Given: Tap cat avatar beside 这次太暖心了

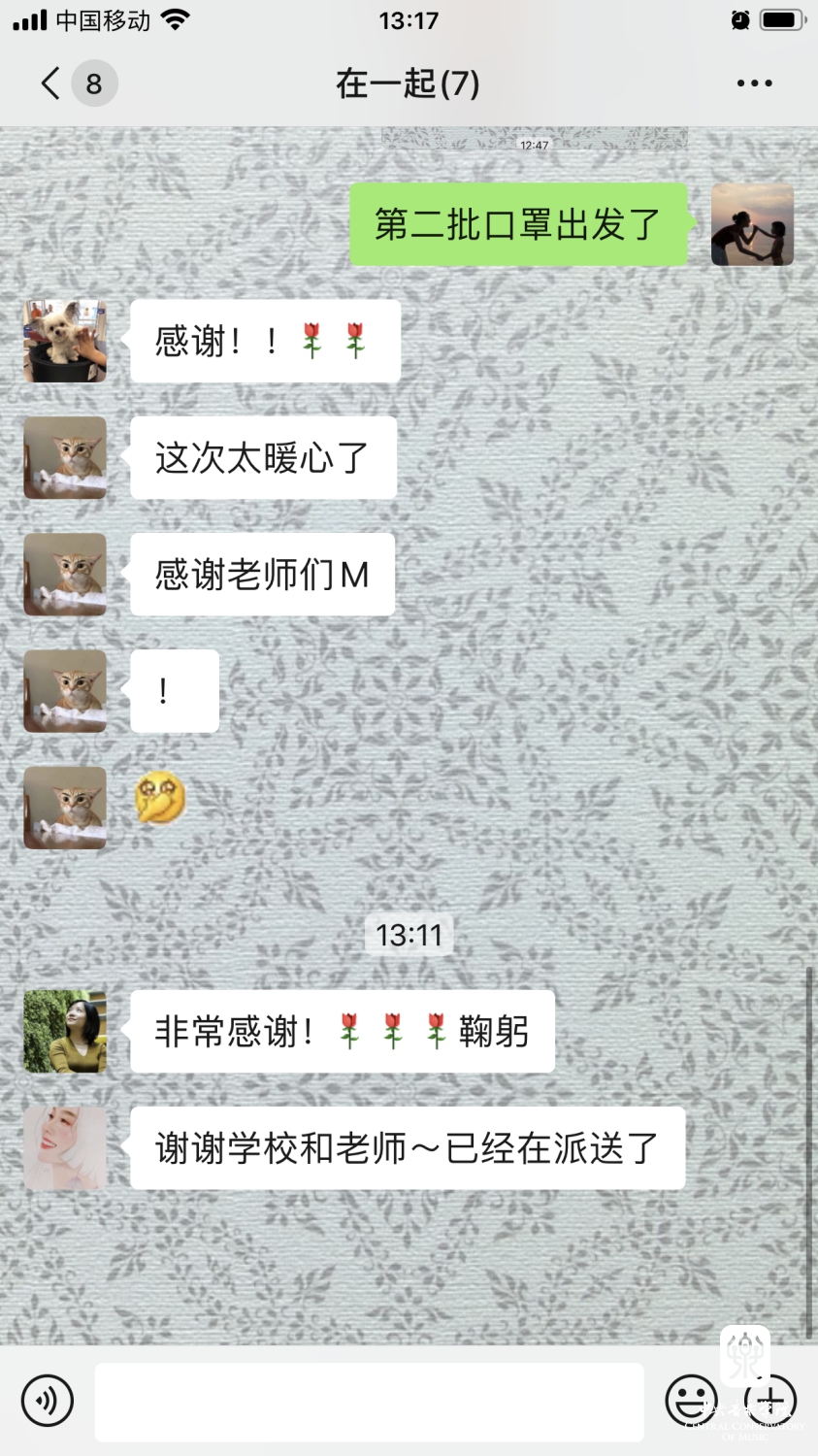Looking at the screenshot, I should 65,457.
